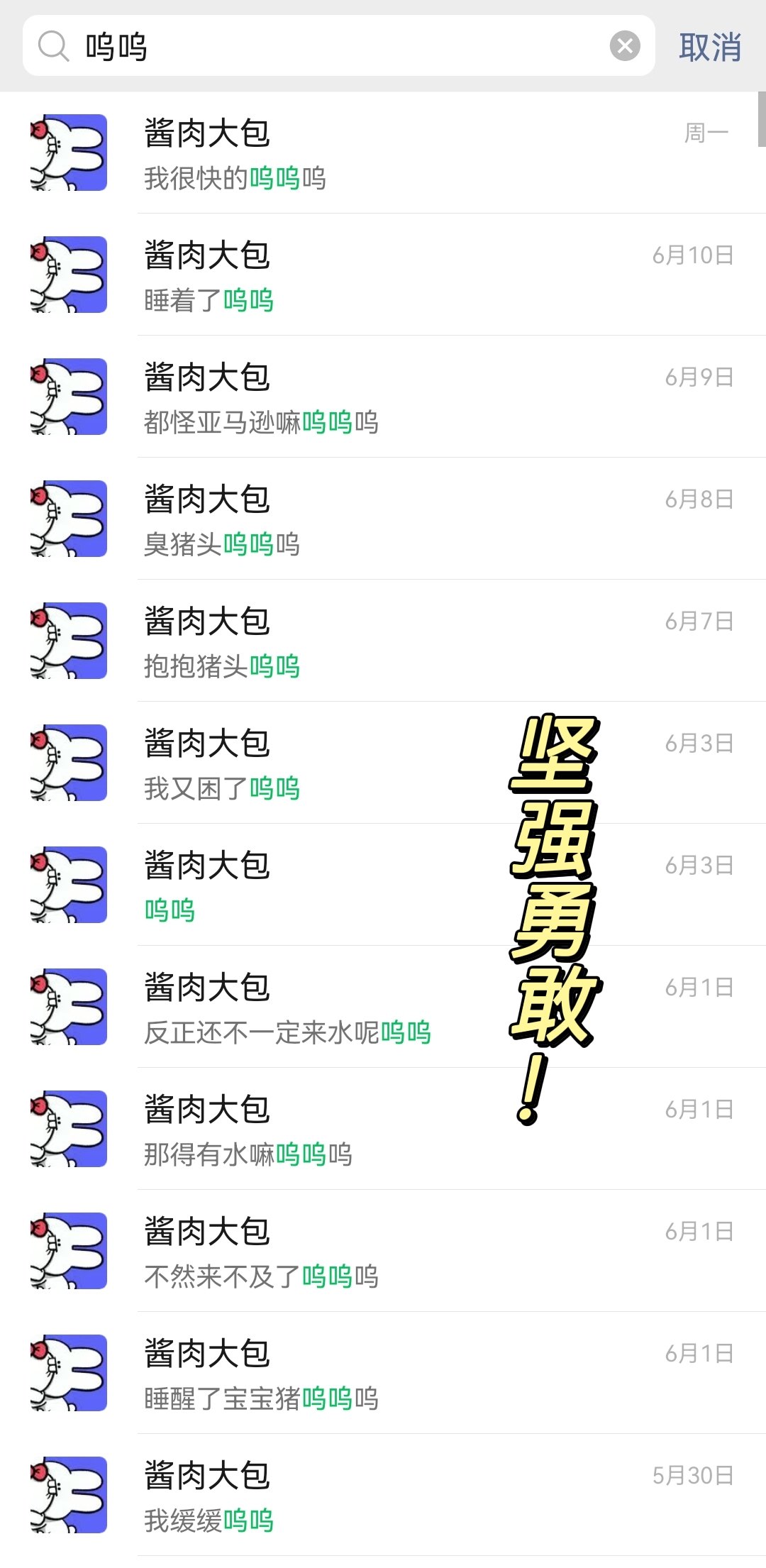The width and height of the screenshot is (766, 1568).
Task: Open the result 我很快的呜呜呜
Action: [x=383, y=154]
